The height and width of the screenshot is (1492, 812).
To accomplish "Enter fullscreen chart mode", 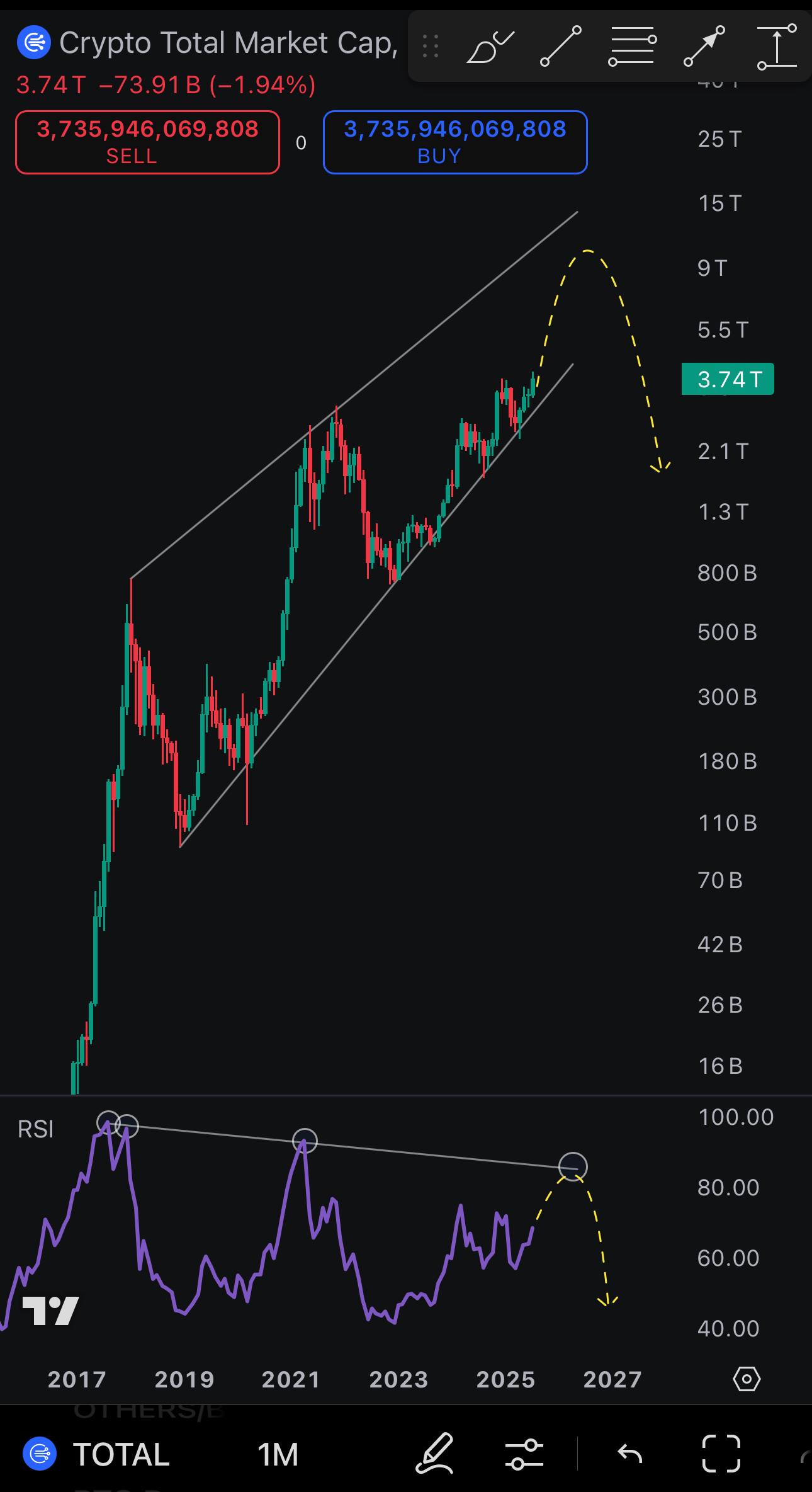I will pos(721,1454).
